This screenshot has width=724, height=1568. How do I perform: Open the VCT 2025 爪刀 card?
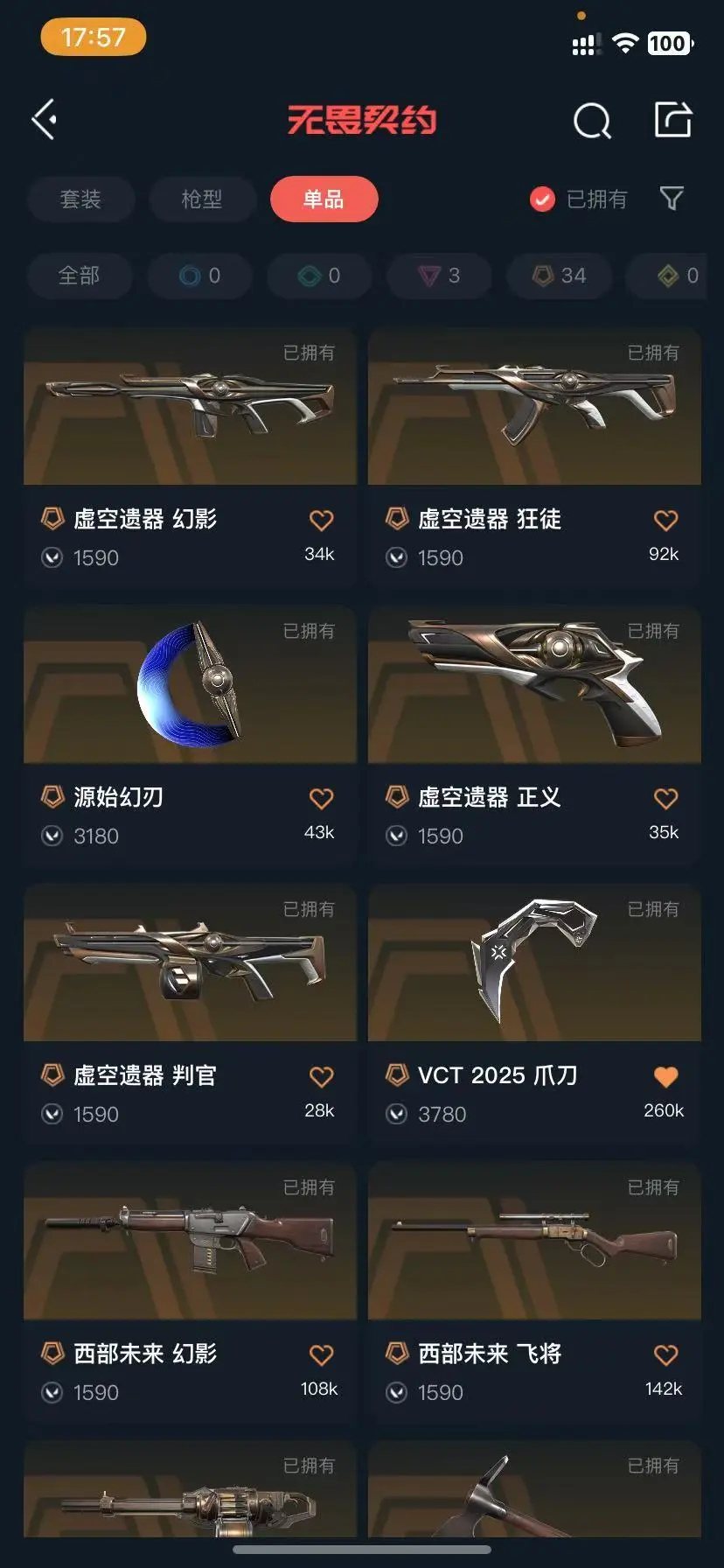[x=534, y=1014]
